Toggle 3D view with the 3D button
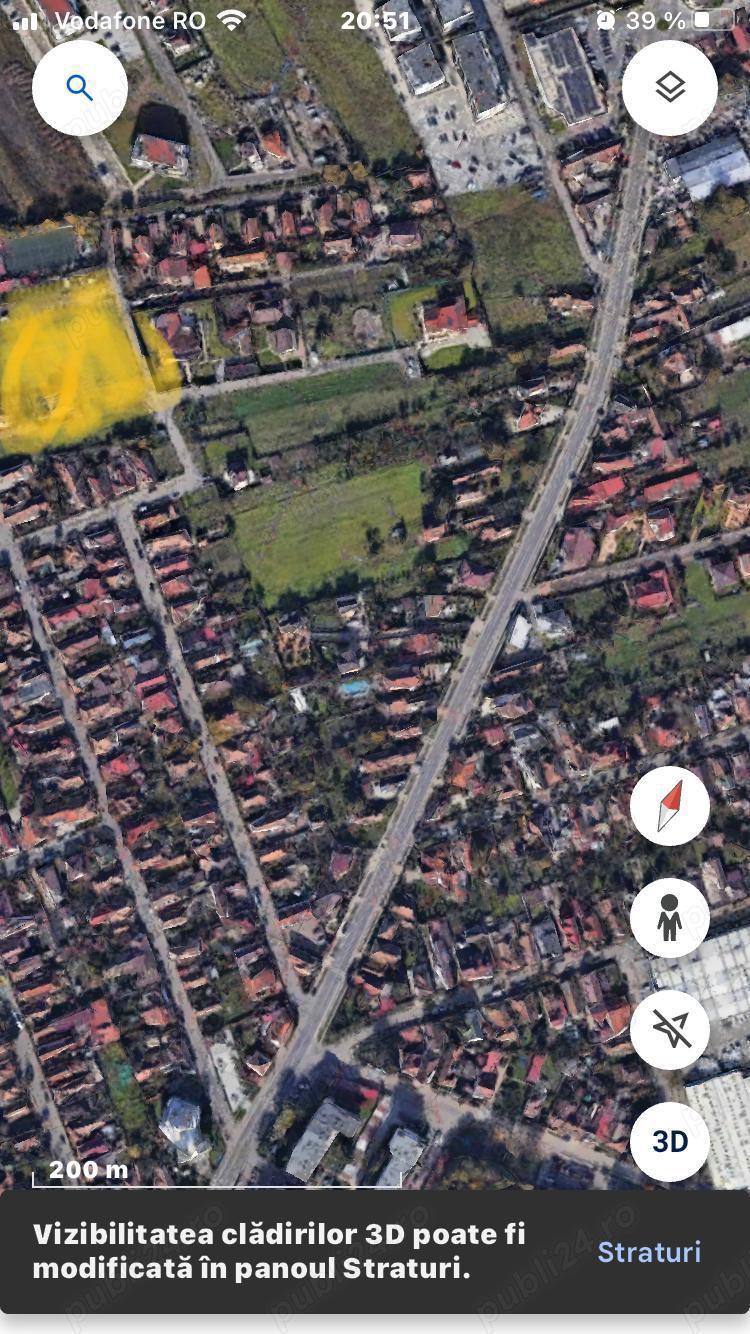The height and width of the screenshot is (1334, 750). pos(669,1141)
